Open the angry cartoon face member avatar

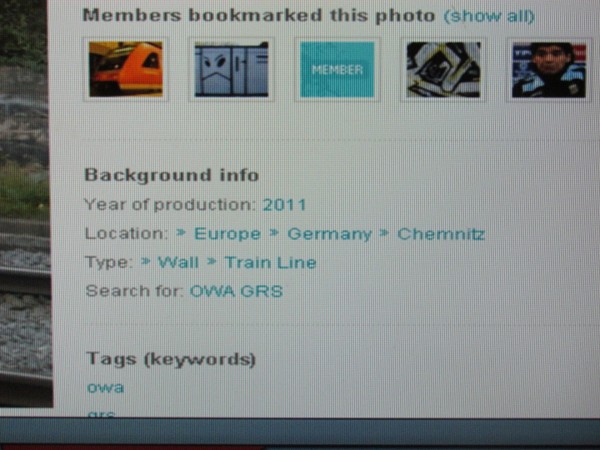tap(231, 70)
